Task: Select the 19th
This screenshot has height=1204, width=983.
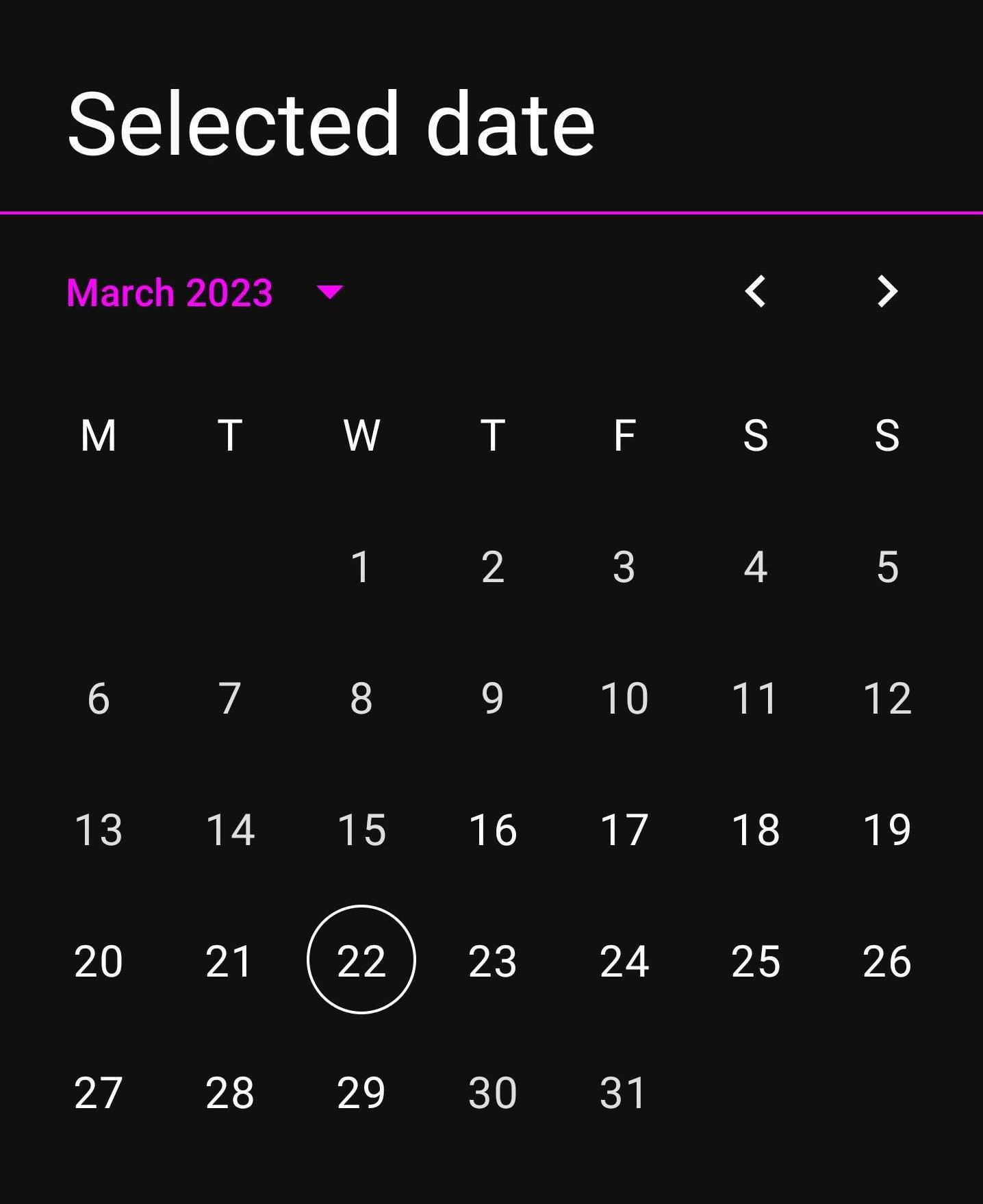Action: point(887,830)
